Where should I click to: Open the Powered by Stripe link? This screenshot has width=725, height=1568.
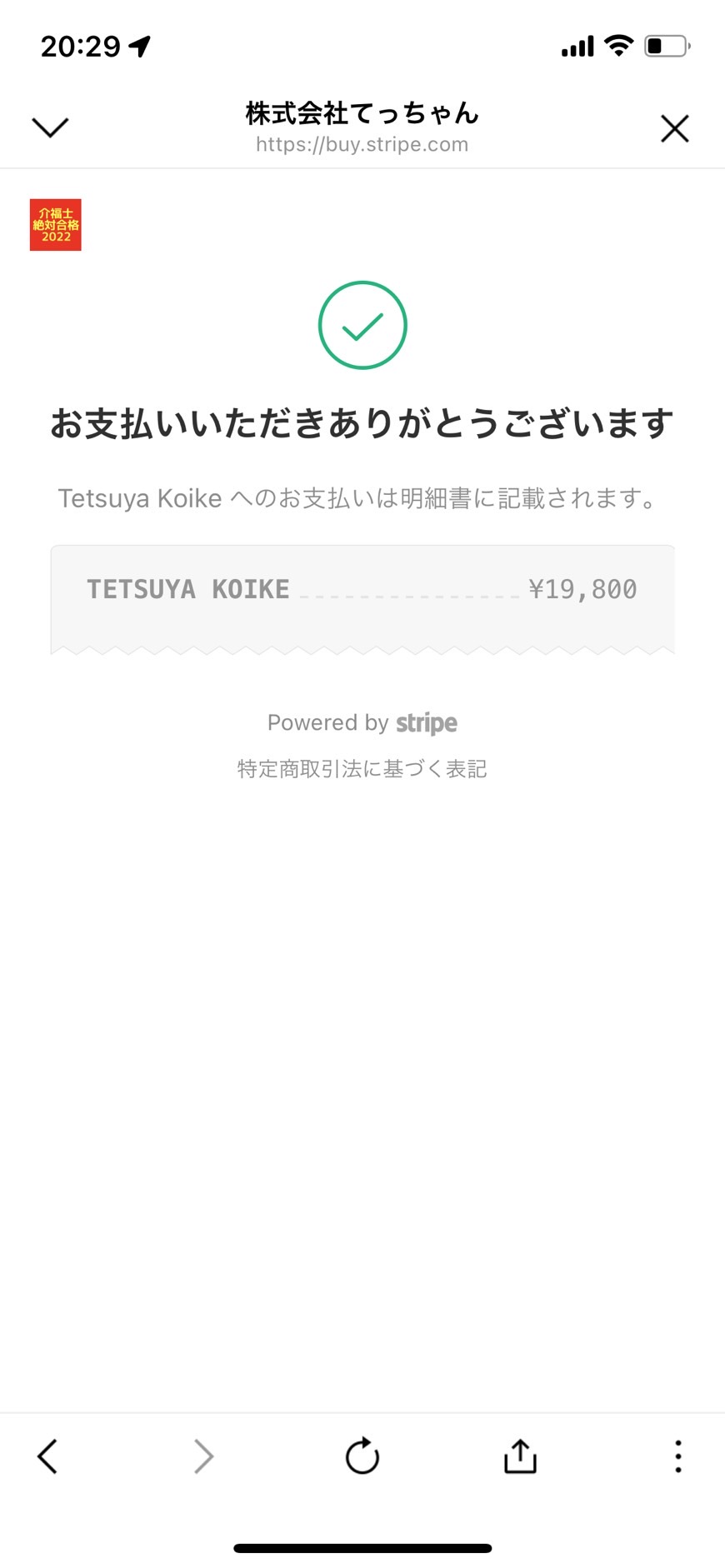[362, 722]
